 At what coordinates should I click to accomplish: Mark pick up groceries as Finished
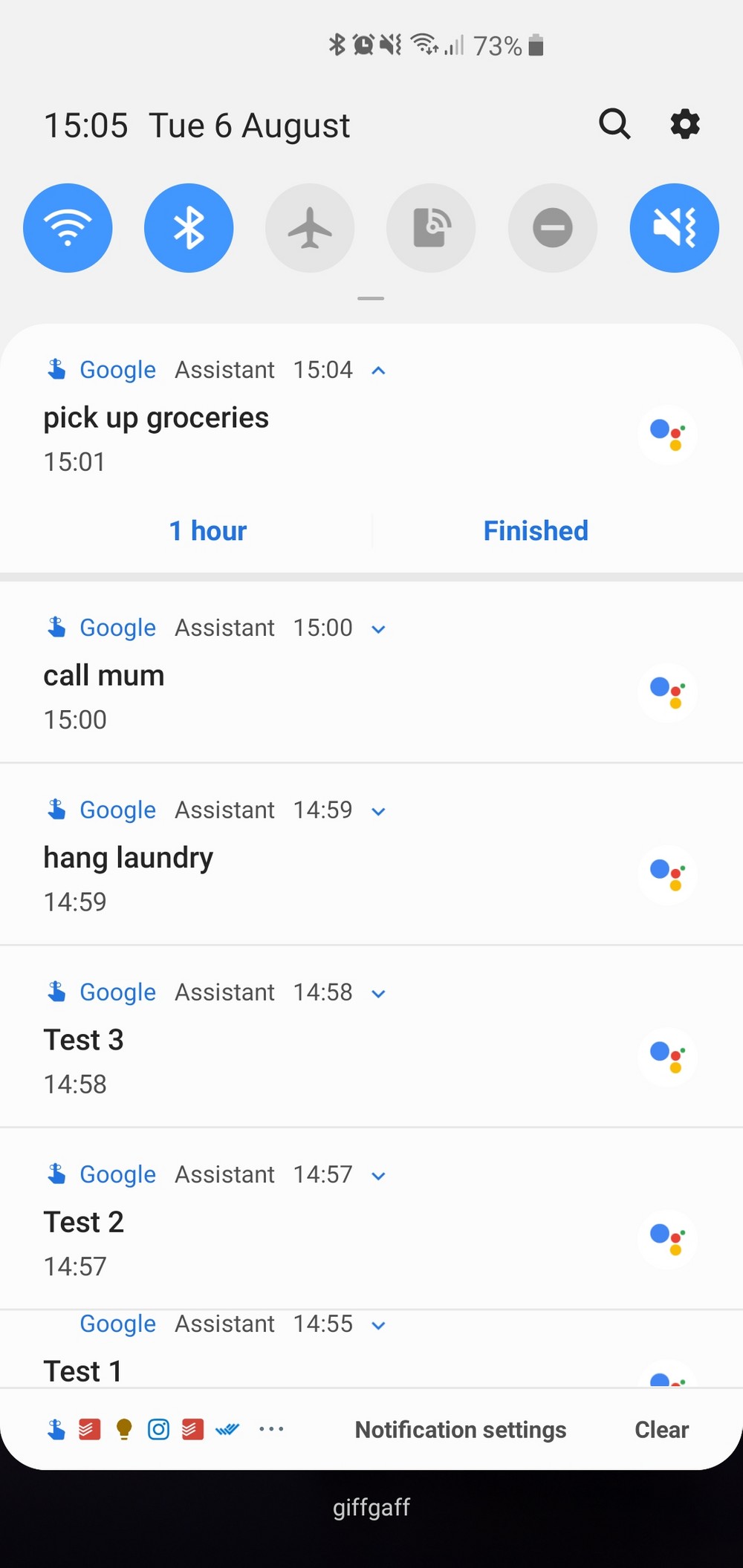(536, 531)
